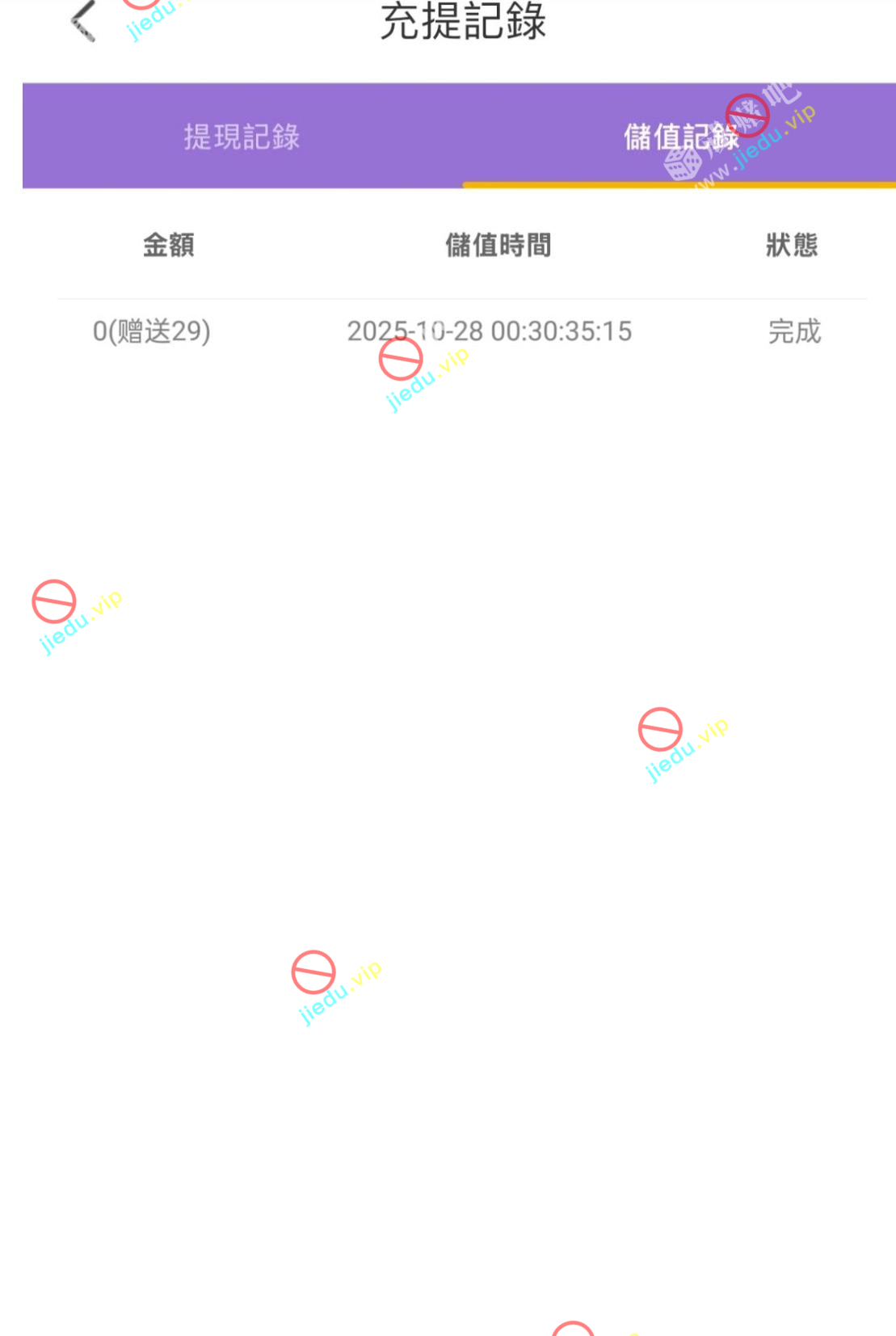Screen dimensions: 896x1336
Task: Select the 儲值記錄 tab
Action: pos(680,137)
